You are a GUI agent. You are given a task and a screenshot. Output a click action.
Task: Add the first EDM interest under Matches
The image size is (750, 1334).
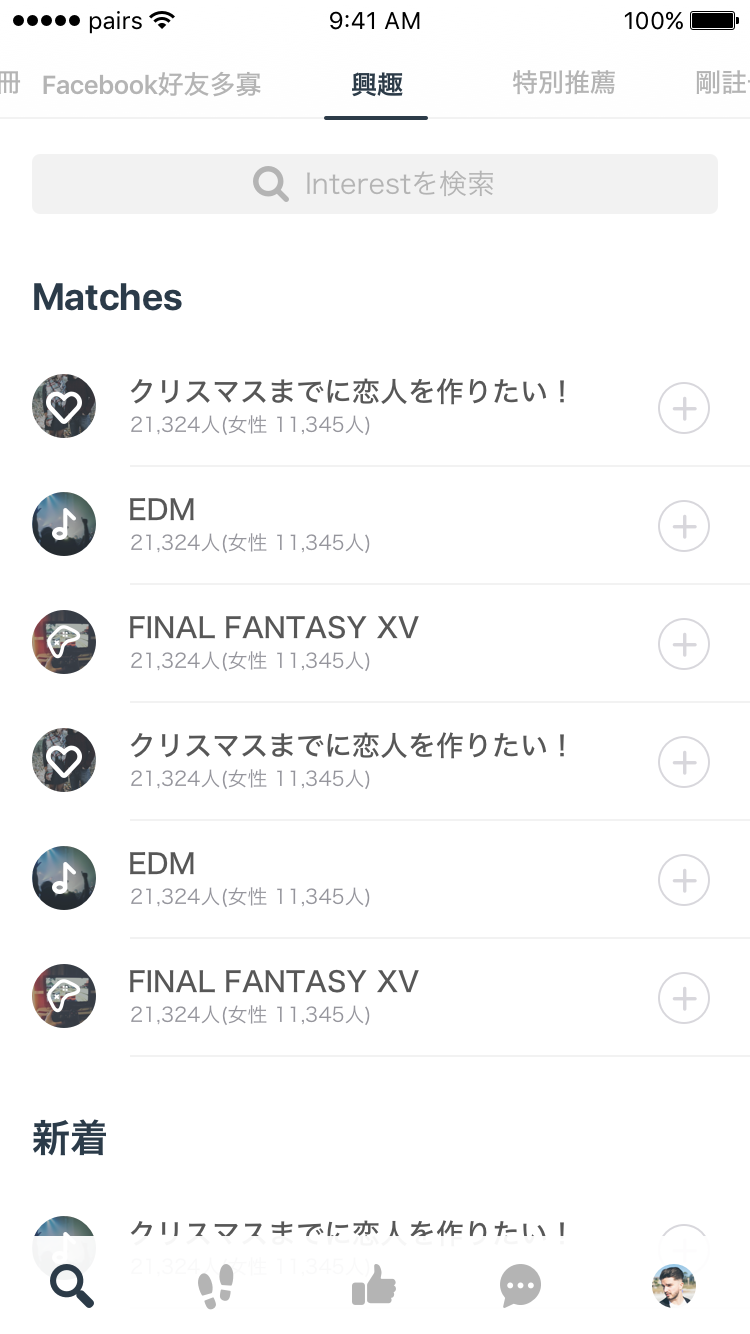click(684, 526)
